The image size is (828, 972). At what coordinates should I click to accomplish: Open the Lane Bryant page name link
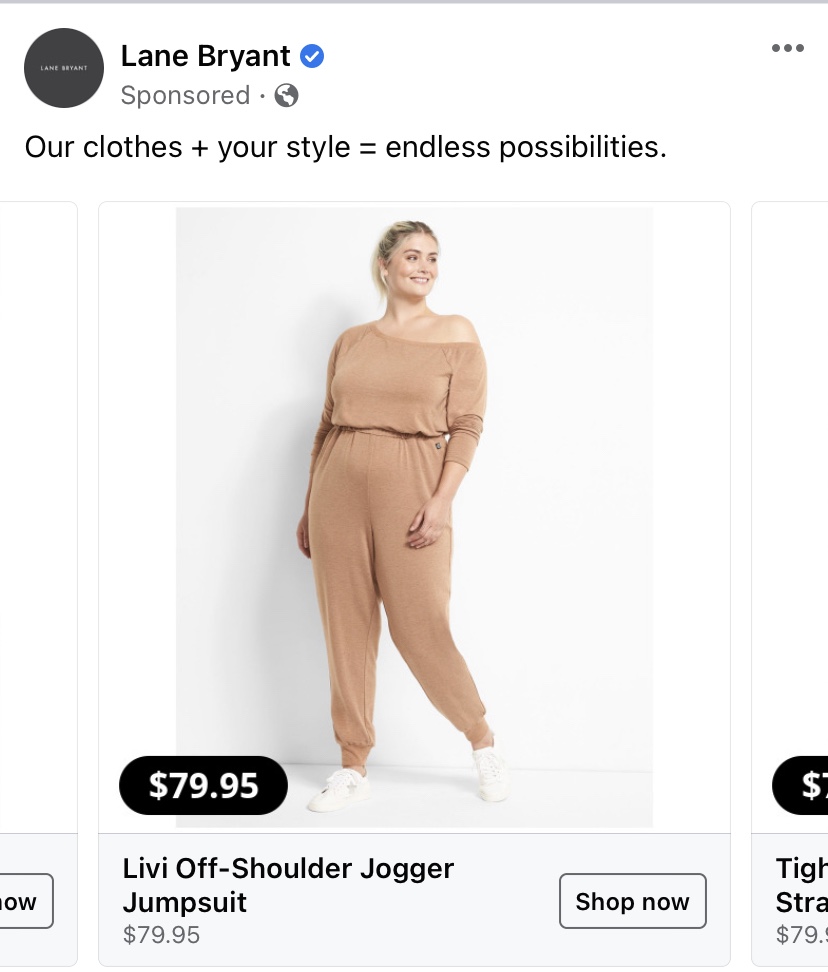point(205,57)
